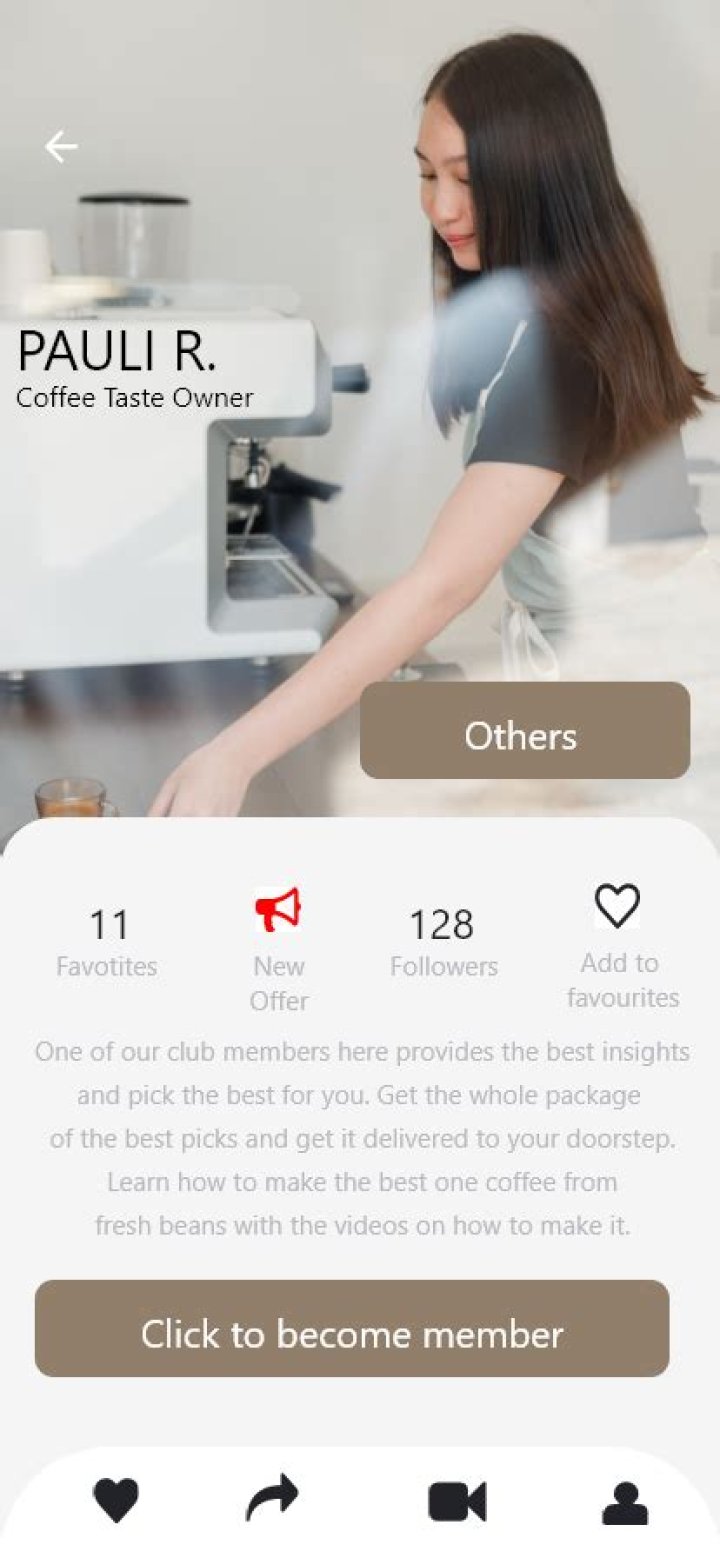Switch to the profile tab
The height and width of the screenshot is (1558, 720).
(625, 1502)
